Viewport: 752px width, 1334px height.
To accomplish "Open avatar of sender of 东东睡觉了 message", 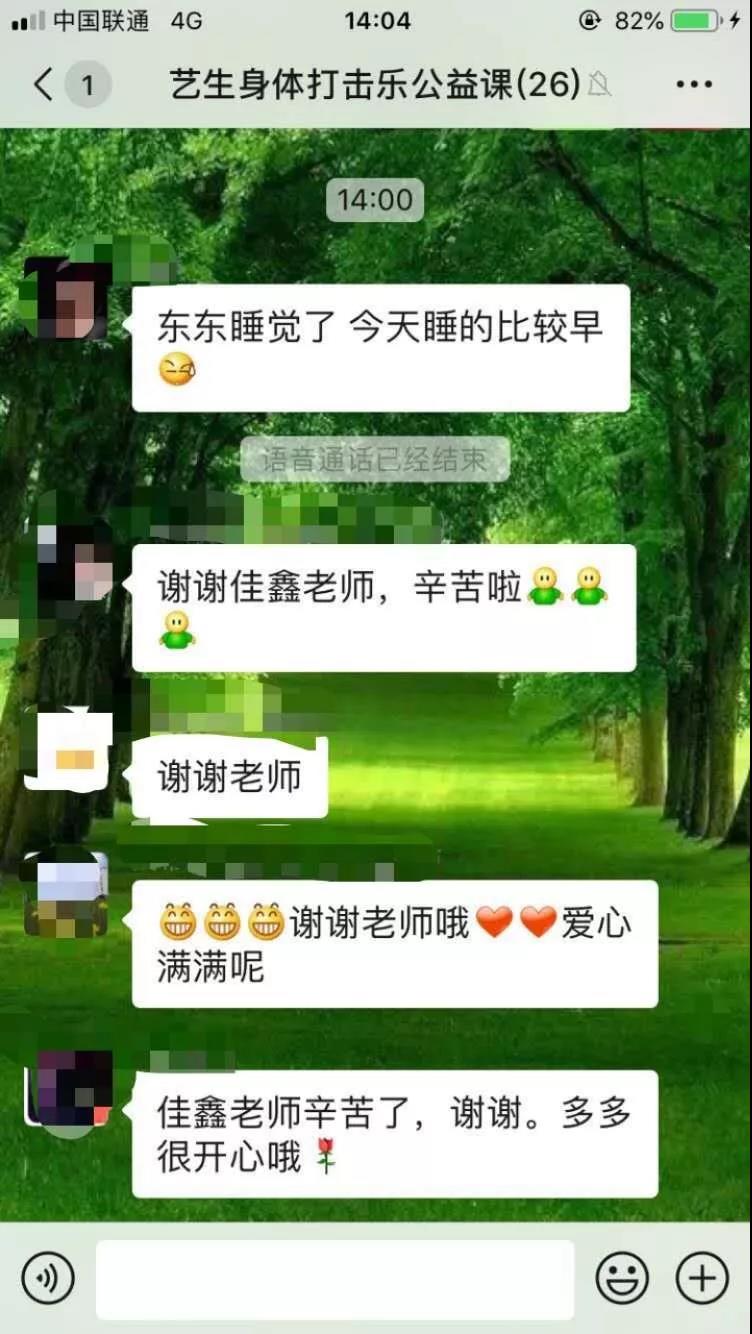I will (66, 299).
